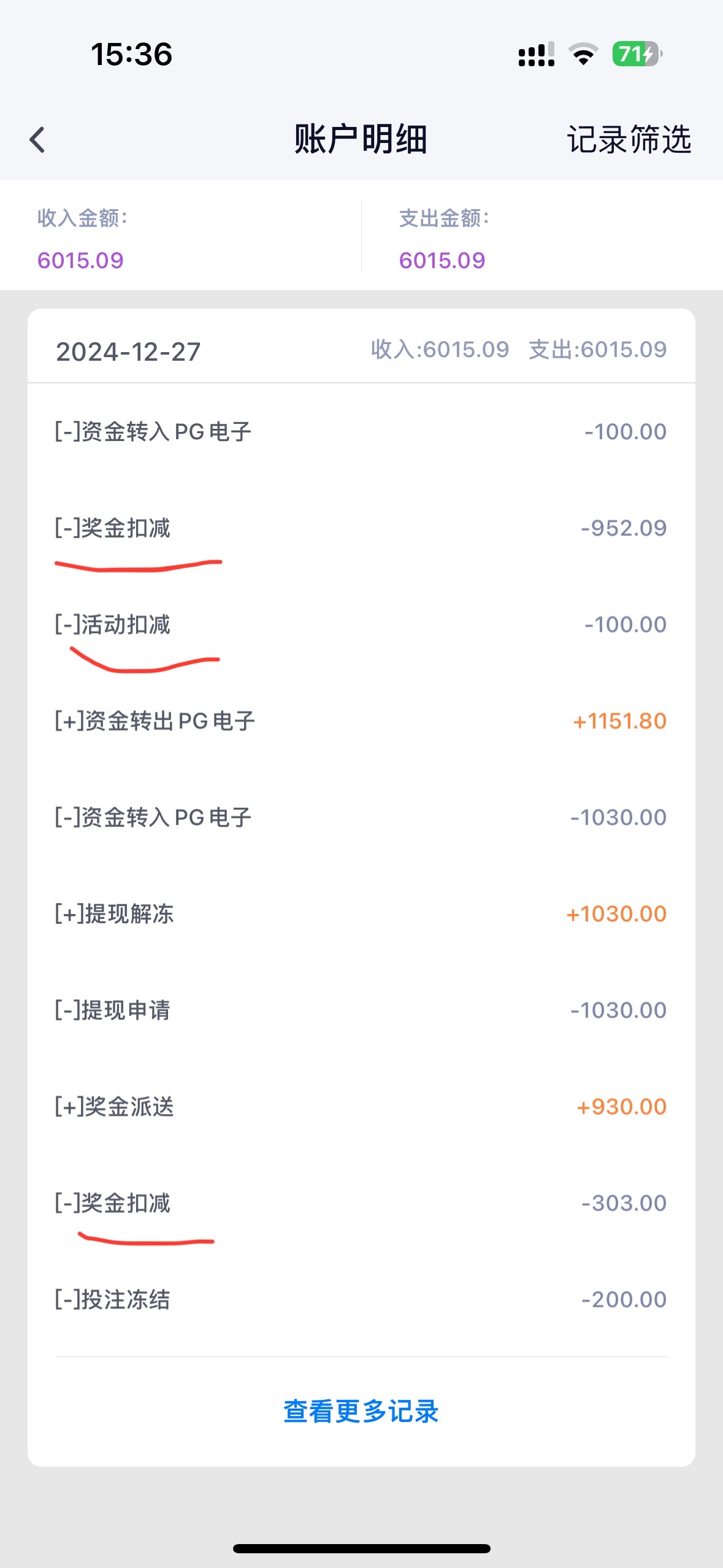Tap 查看更多记录 to load more
This screenshot has height=1568, width=723.
coord(361,1411)
